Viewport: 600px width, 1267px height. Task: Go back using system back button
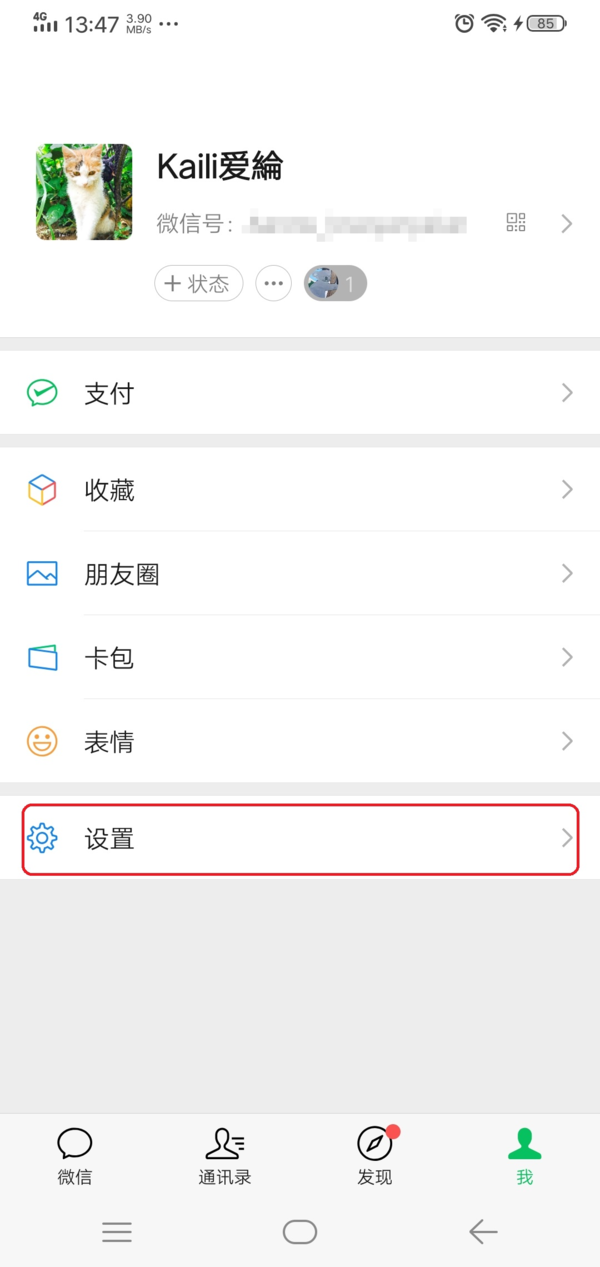[483, 1232]
